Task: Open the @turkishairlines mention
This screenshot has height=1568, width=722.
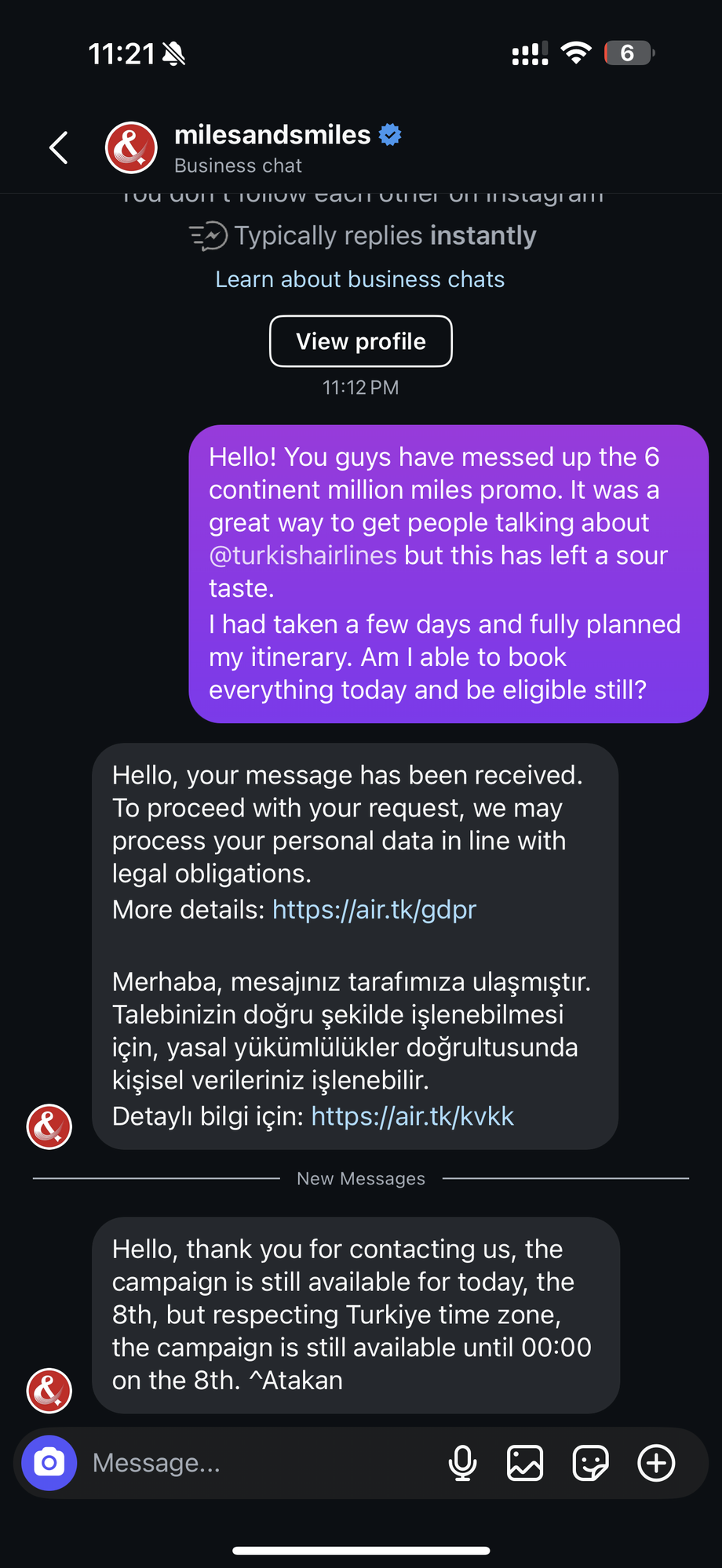Action: (303, 555)
